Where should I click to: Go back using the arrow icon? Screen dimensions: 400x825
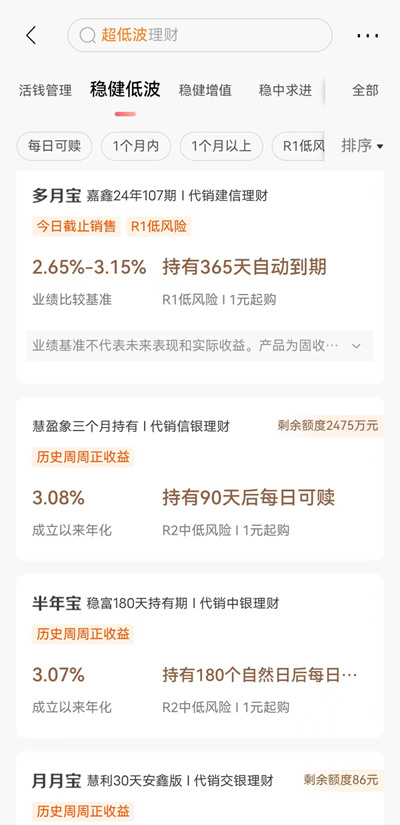pyautogui.click(x=31, y=35)
